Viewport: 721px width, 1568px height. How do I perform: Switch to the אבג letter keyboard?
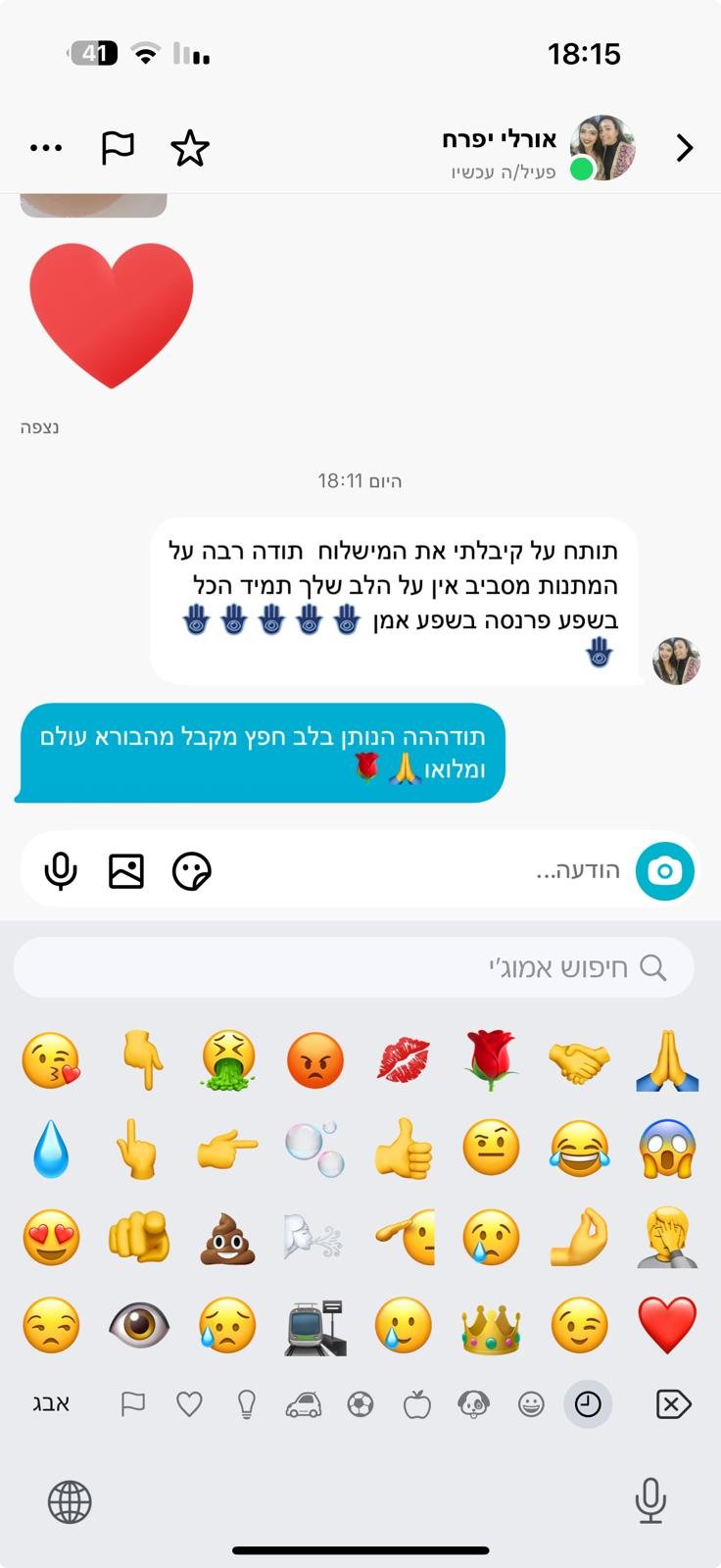51,1404
